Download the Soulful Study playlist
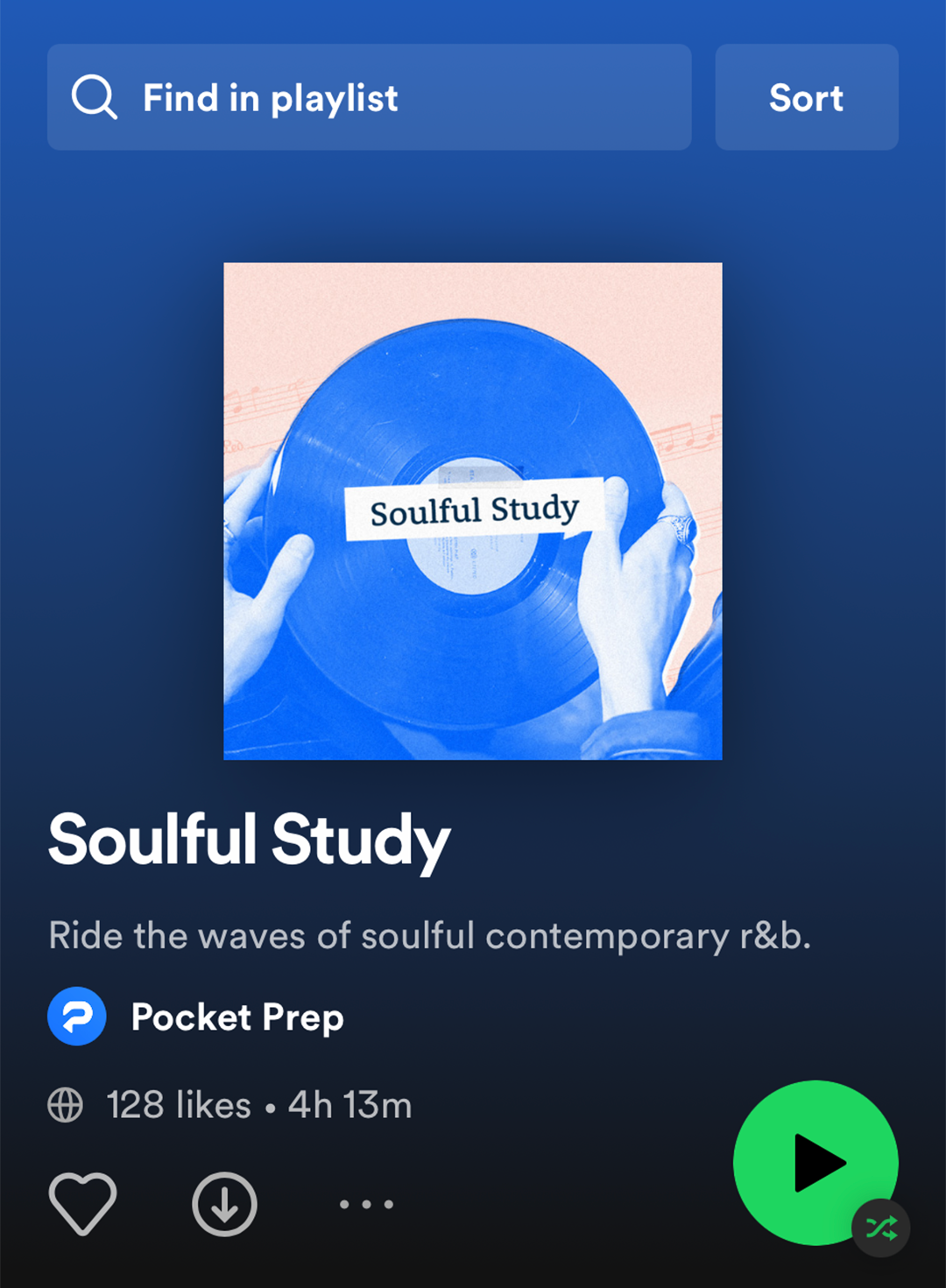This screenshot has height=1288, width=946. (224, 1203)
